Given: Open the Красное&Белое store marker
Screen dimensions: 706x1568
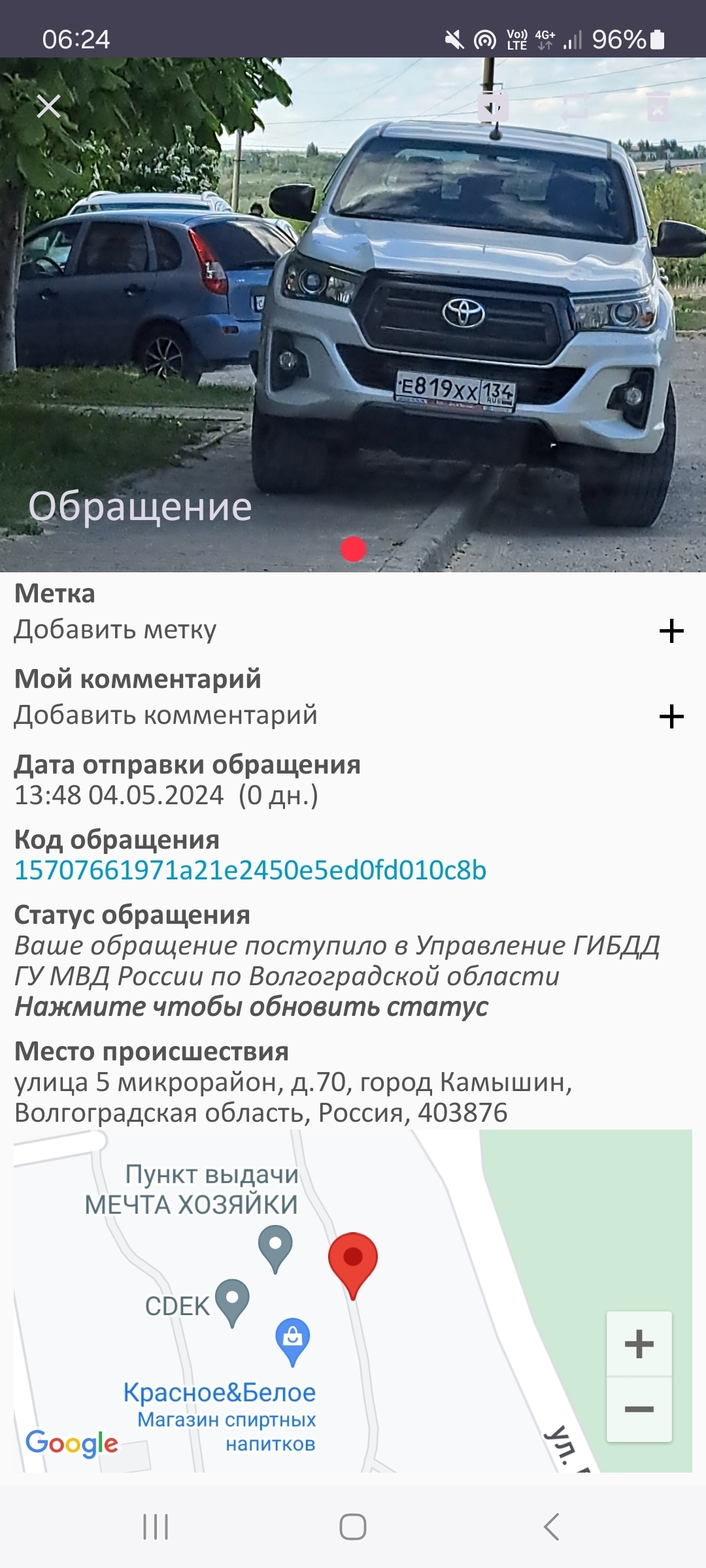Looking at the screenshot, I should [x=292, y=1339].
